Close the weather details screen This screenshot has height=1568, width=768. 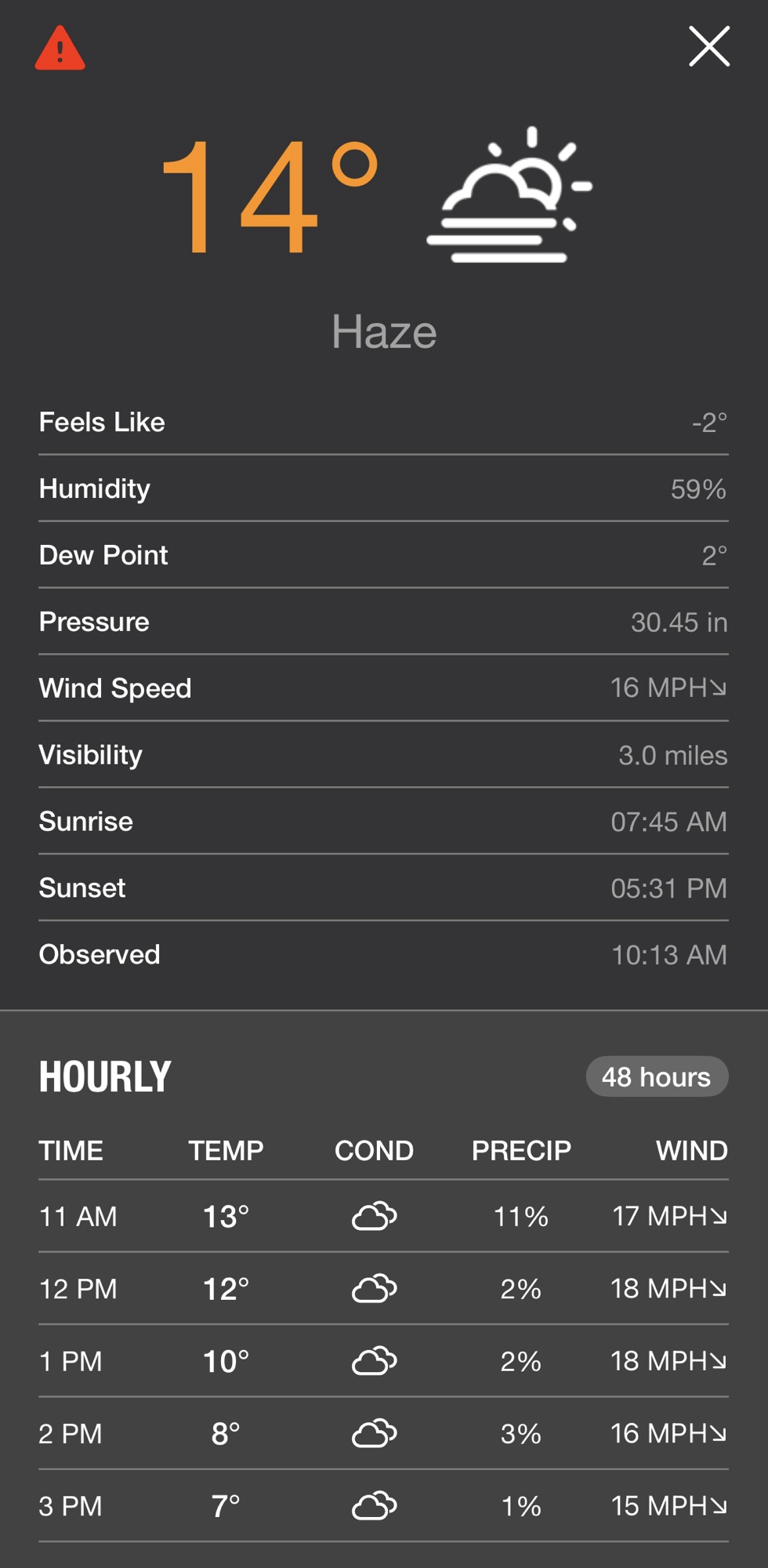coord(708,46)
